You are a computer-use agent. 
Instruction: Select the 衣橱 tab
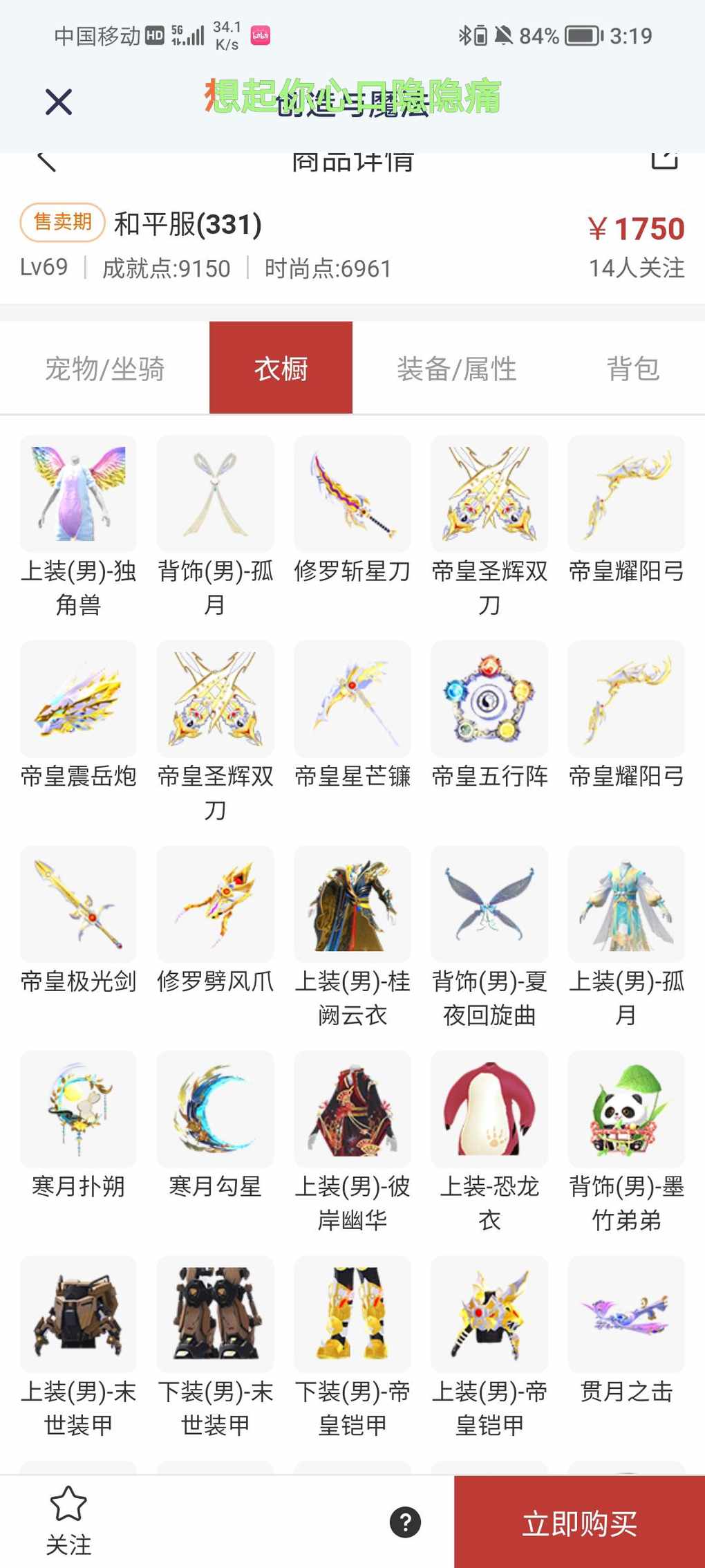point(281,368)
